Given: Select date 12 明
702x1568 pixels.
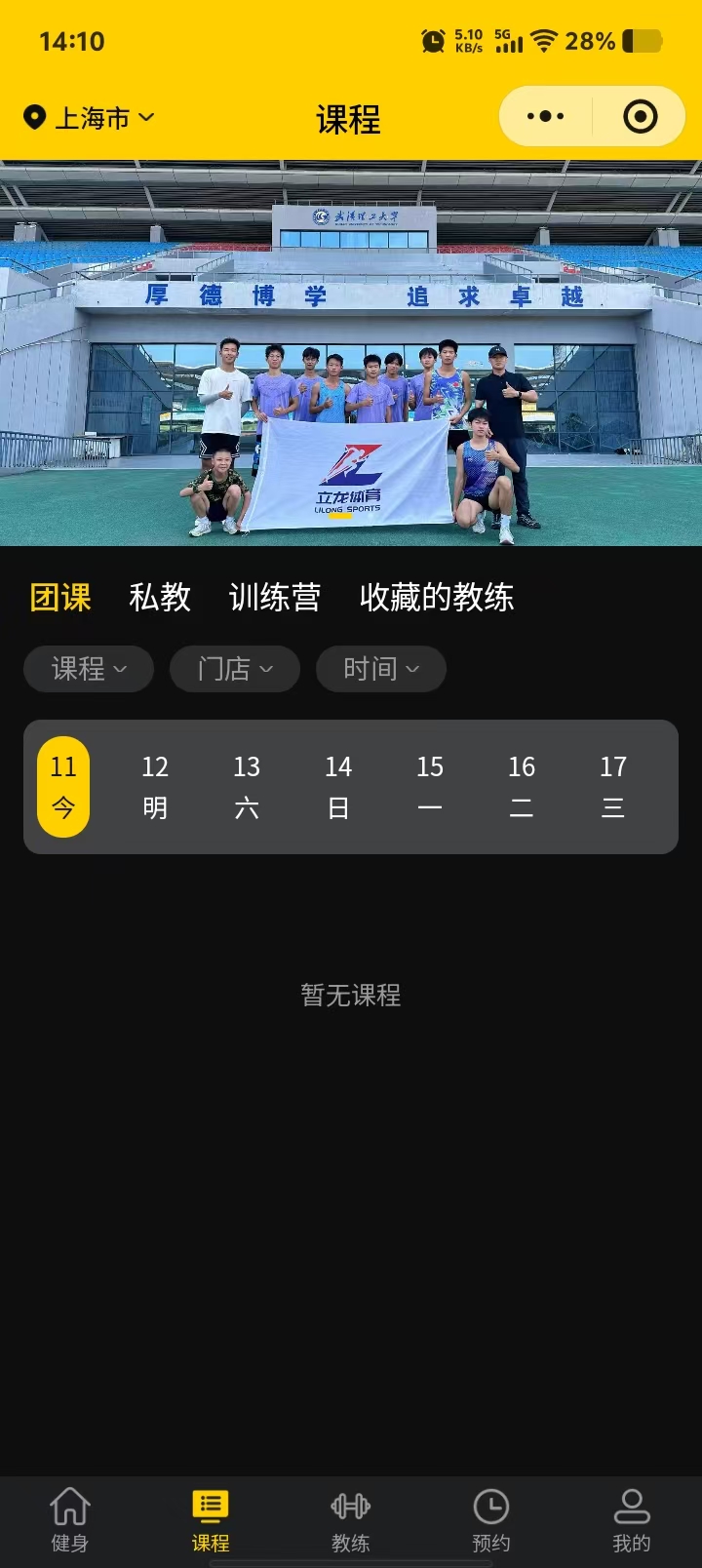Looking at the screenshot, I should click(155, 787).
